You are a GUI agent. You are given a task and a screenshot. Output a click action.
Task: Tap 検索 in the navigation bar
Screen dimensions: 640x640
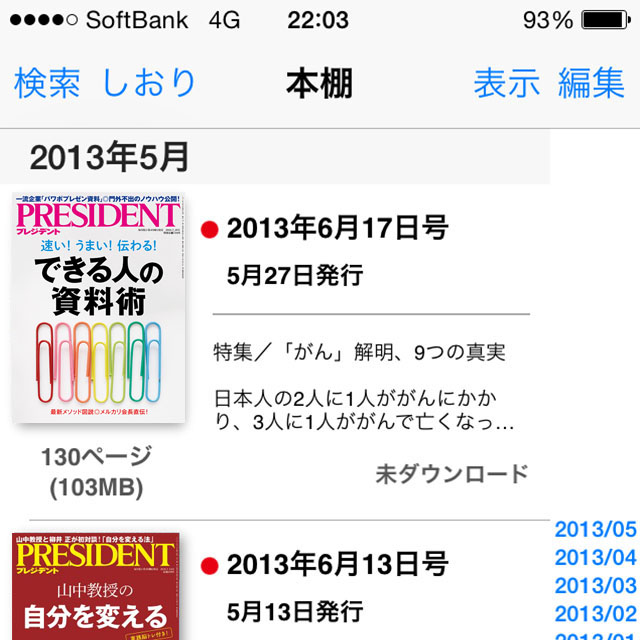tap(47, 84)
